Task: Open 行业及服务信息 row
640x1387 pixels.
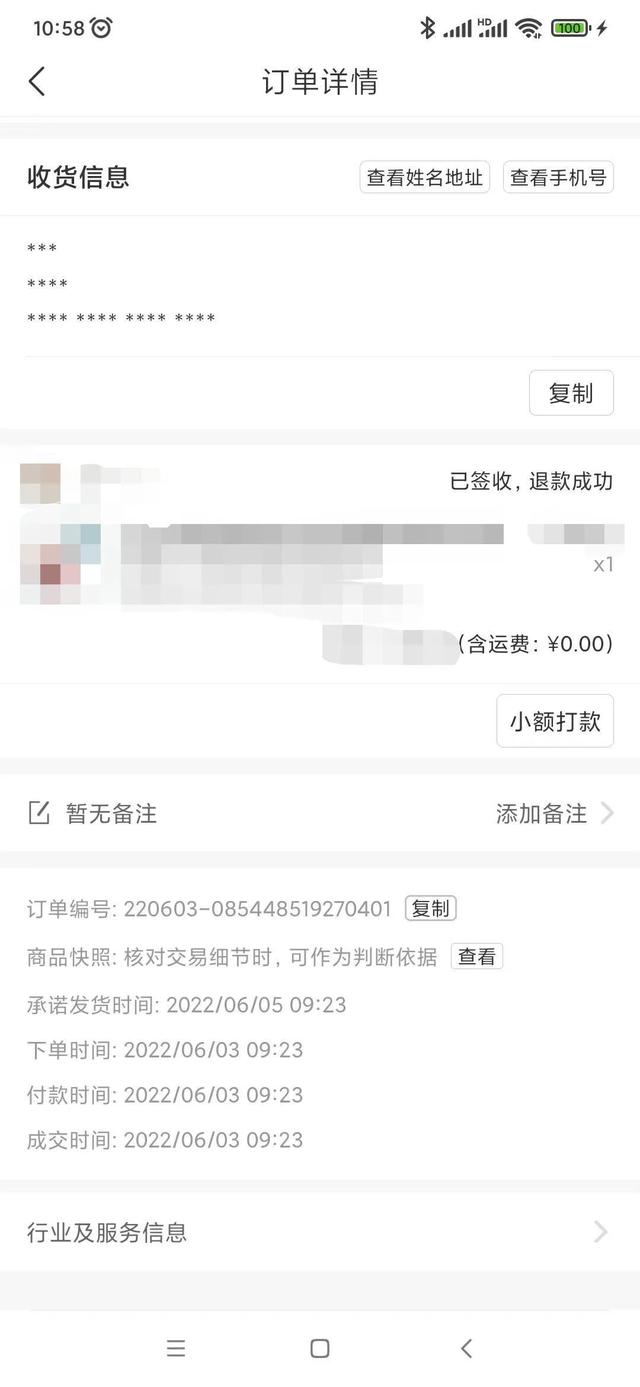Action: tap(320, 1232)
